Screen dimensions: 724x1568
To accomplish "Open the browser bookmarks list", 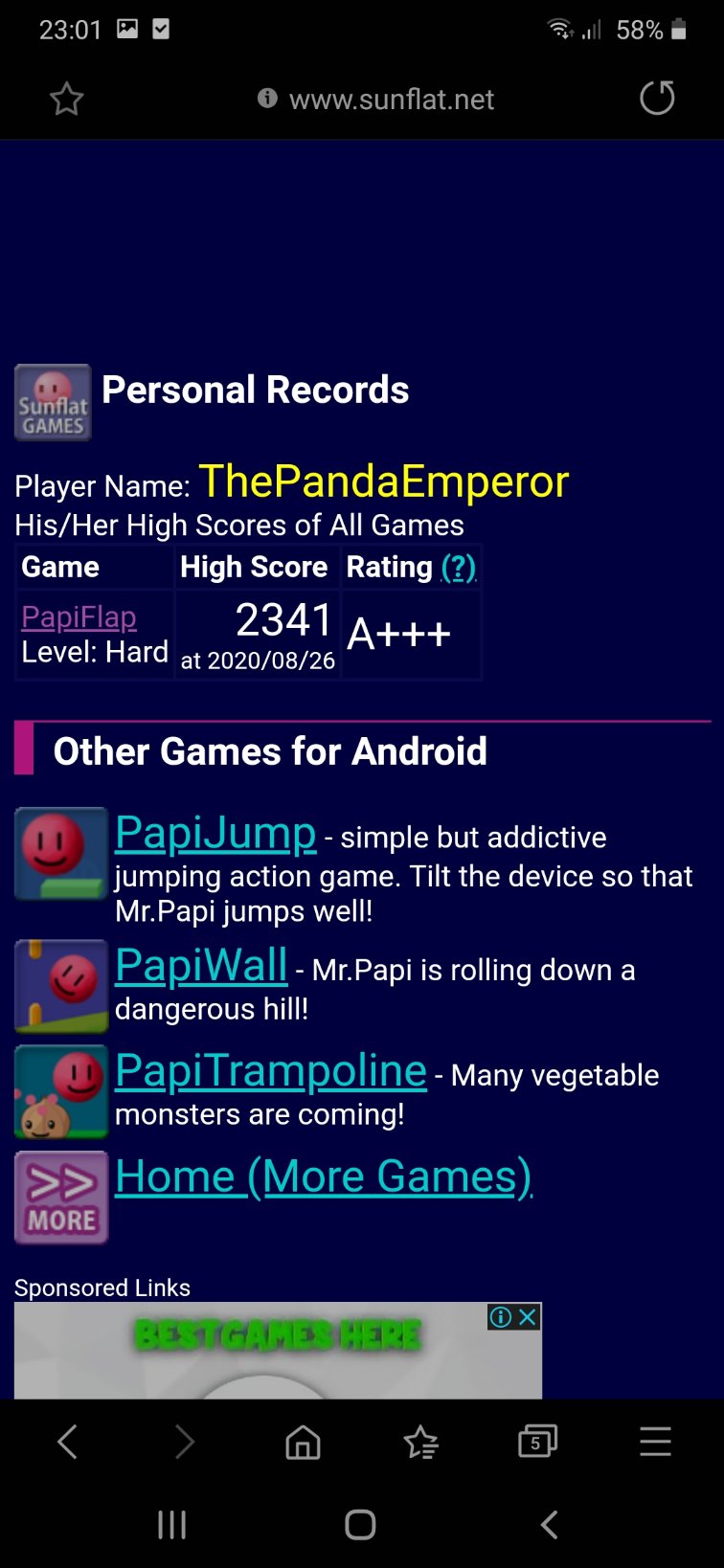I will (x=420, y=1442).
